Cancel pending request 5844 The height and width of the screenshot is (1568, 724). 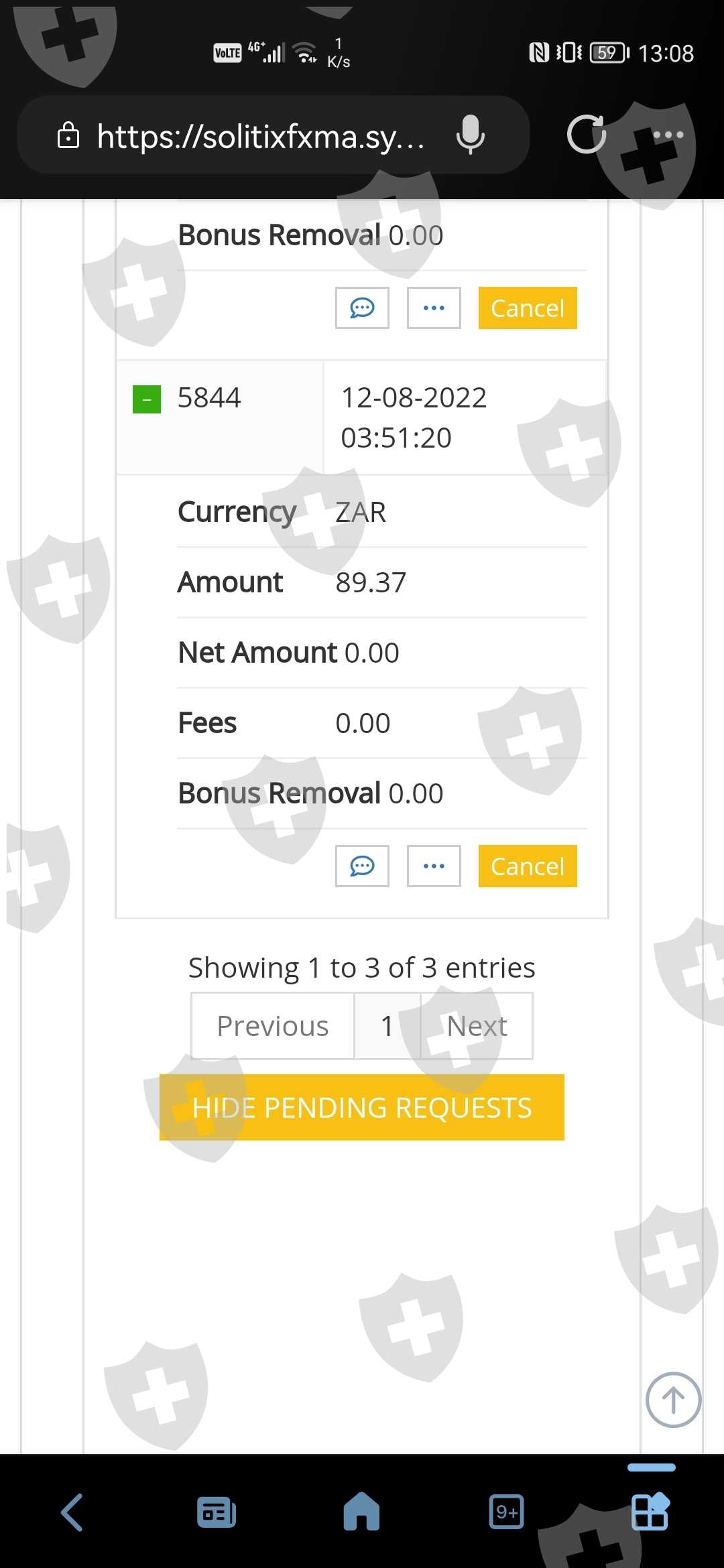point(528,866)
